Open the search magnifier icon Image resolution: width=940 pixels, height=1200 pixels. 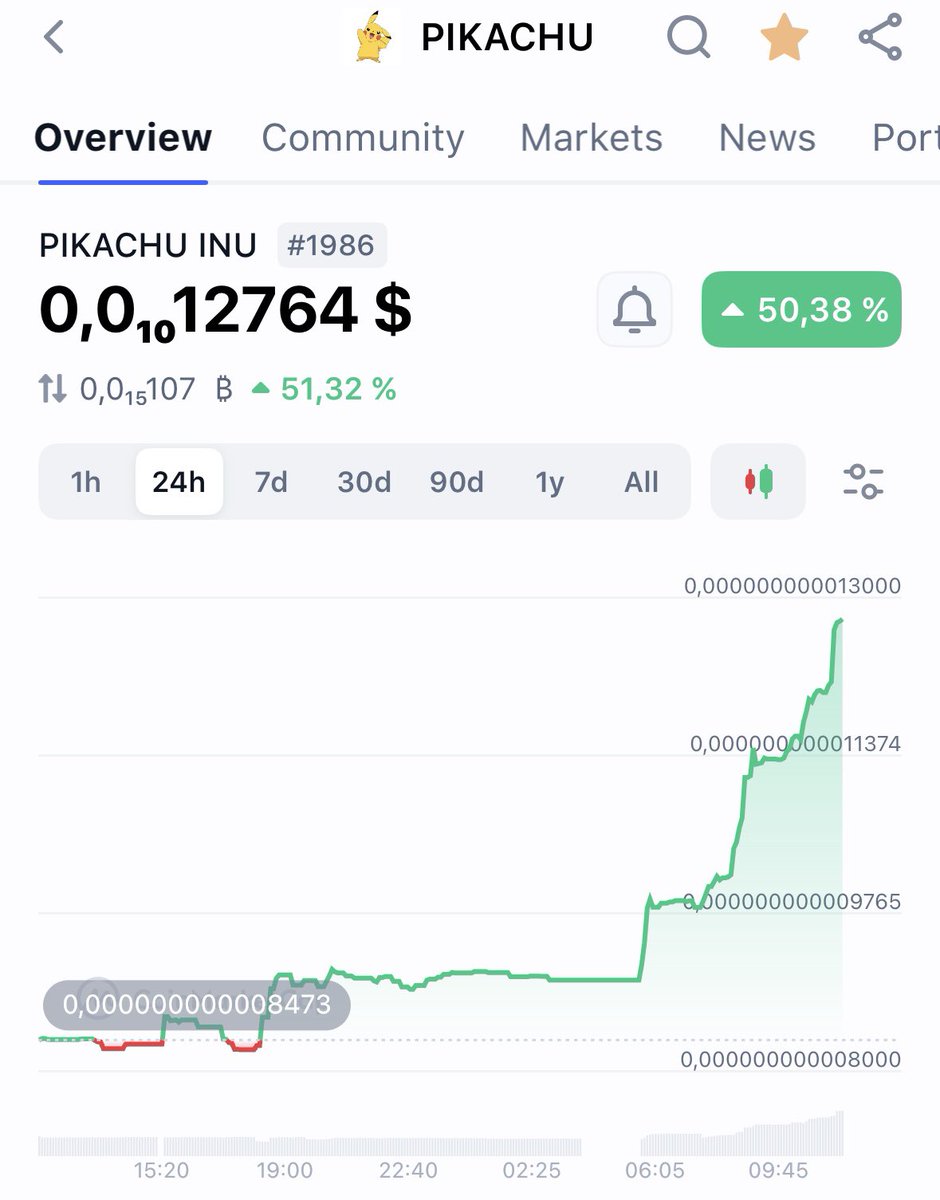688,38
